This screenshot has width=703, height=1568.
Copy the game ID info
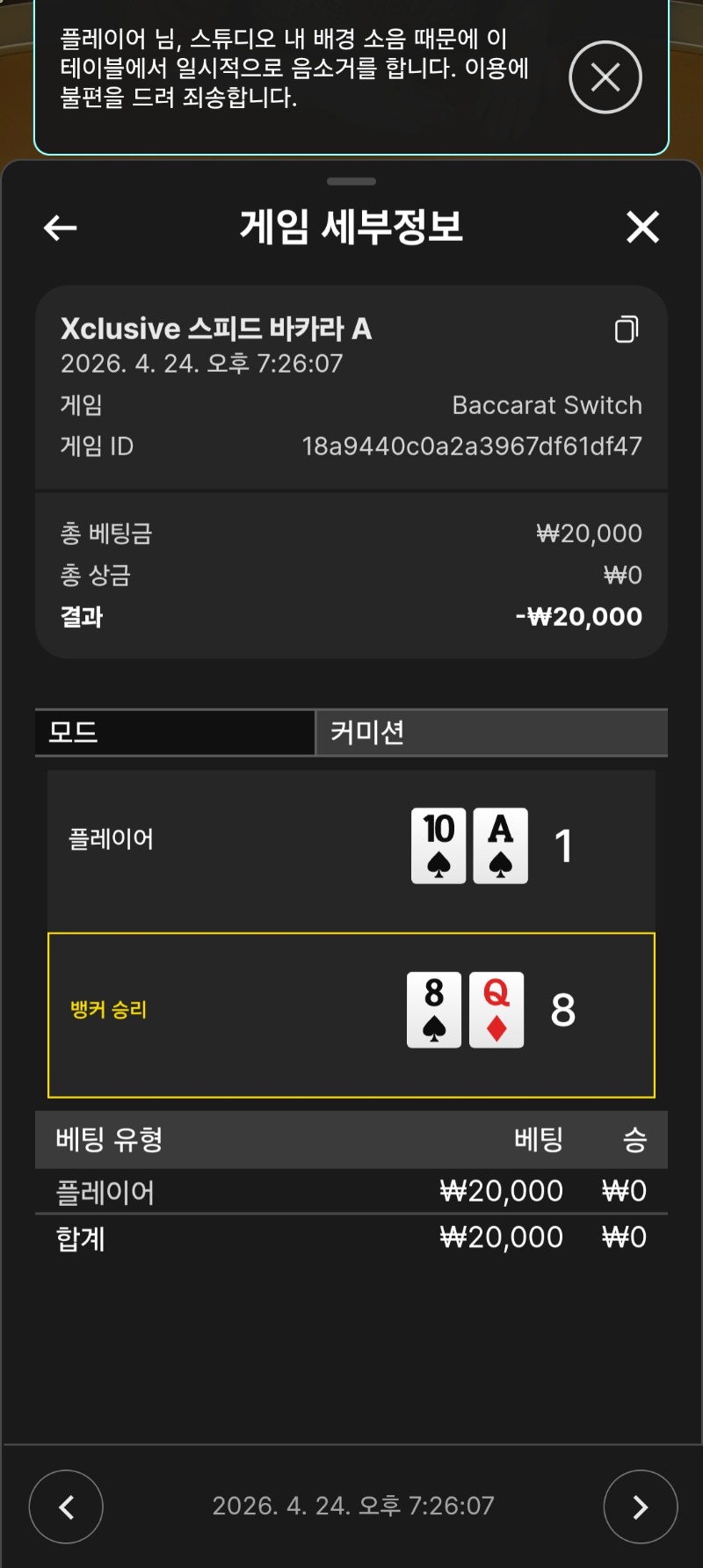click(627, 329)
